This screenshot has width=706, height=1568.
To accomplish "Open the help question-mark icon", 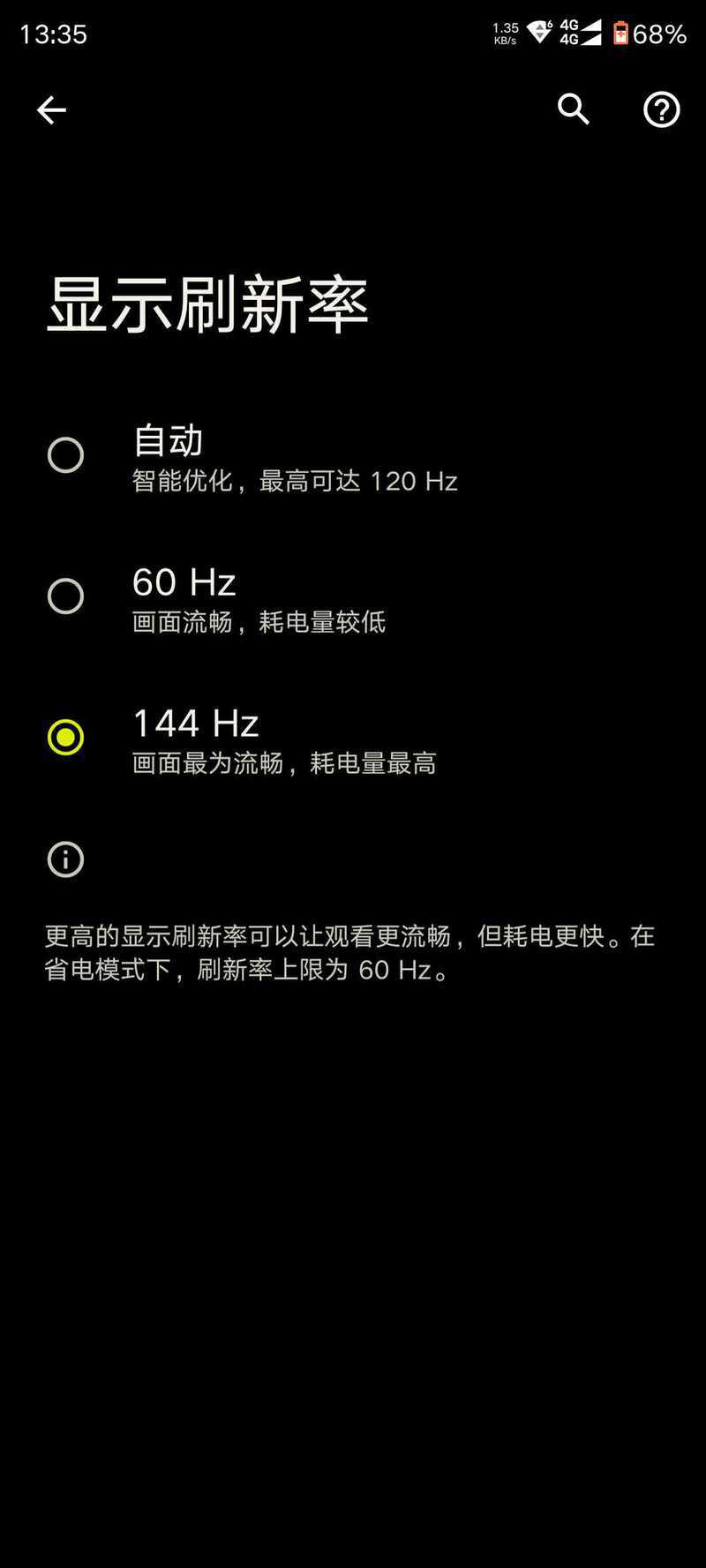I will click(x=662, y=110).
